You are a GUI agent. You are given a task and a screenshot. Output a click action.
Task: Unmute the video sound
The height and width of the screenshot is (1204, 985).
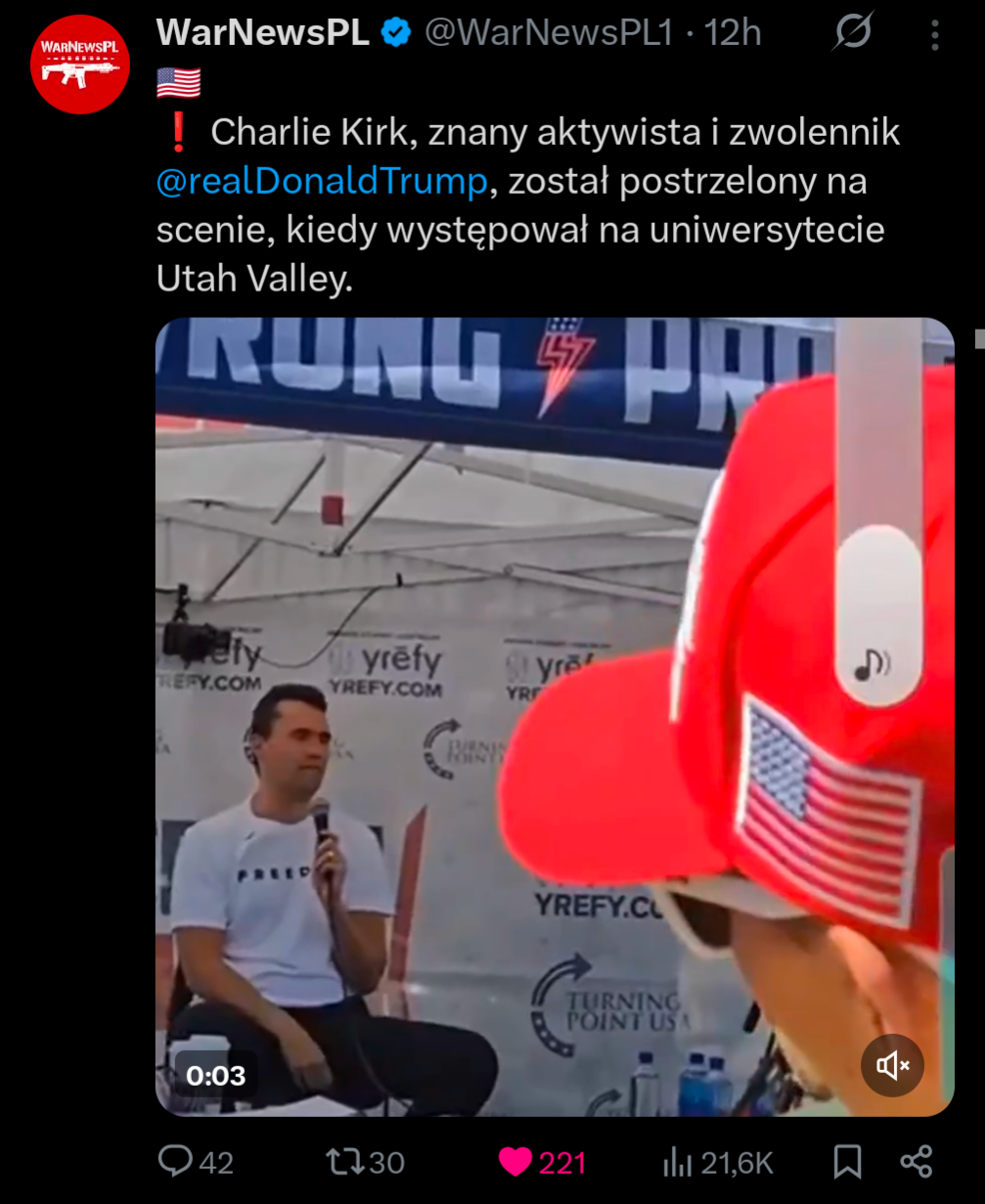tap(891, 1065)
